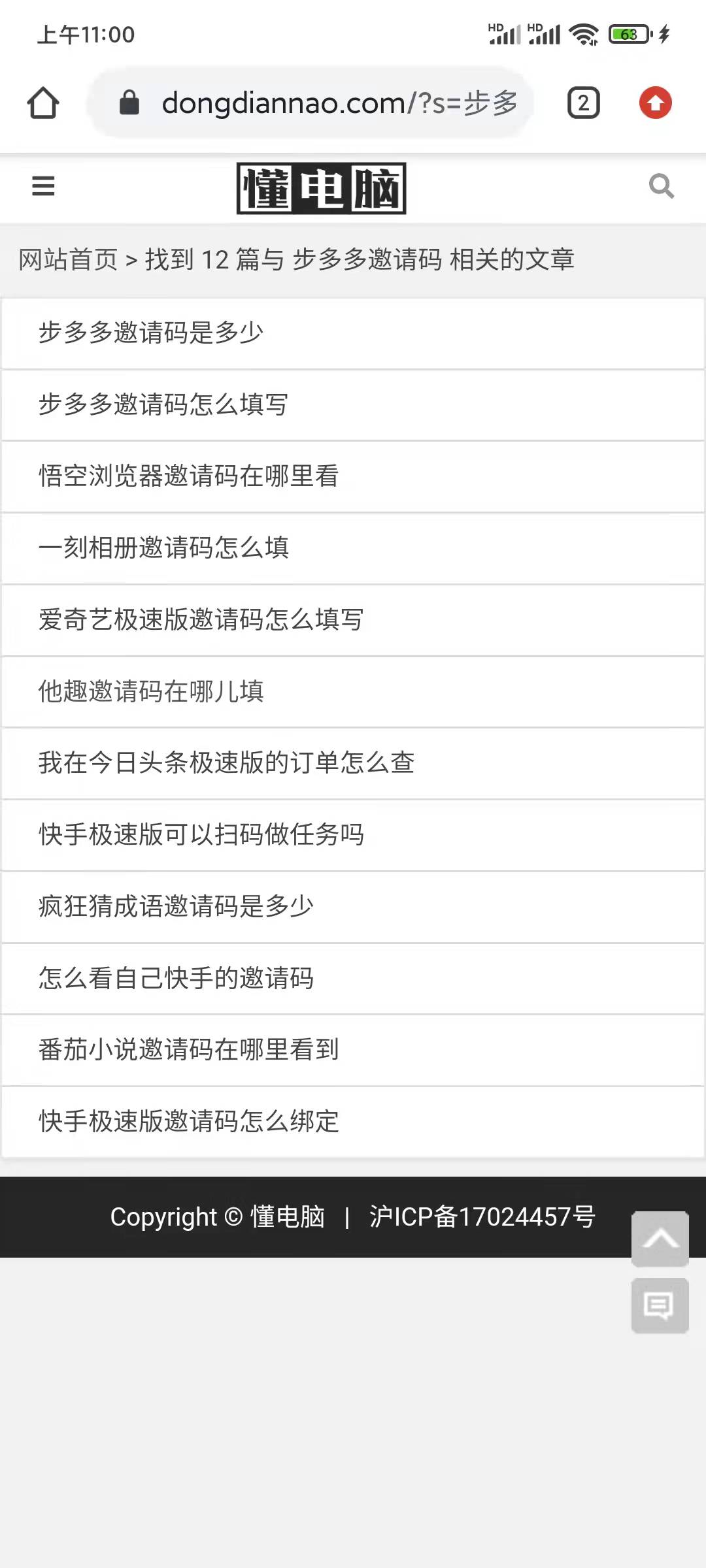The height and width of the screenshot is (1568, 706).
Task: Tap the back-to-top arrow button
Action: 660,1237
